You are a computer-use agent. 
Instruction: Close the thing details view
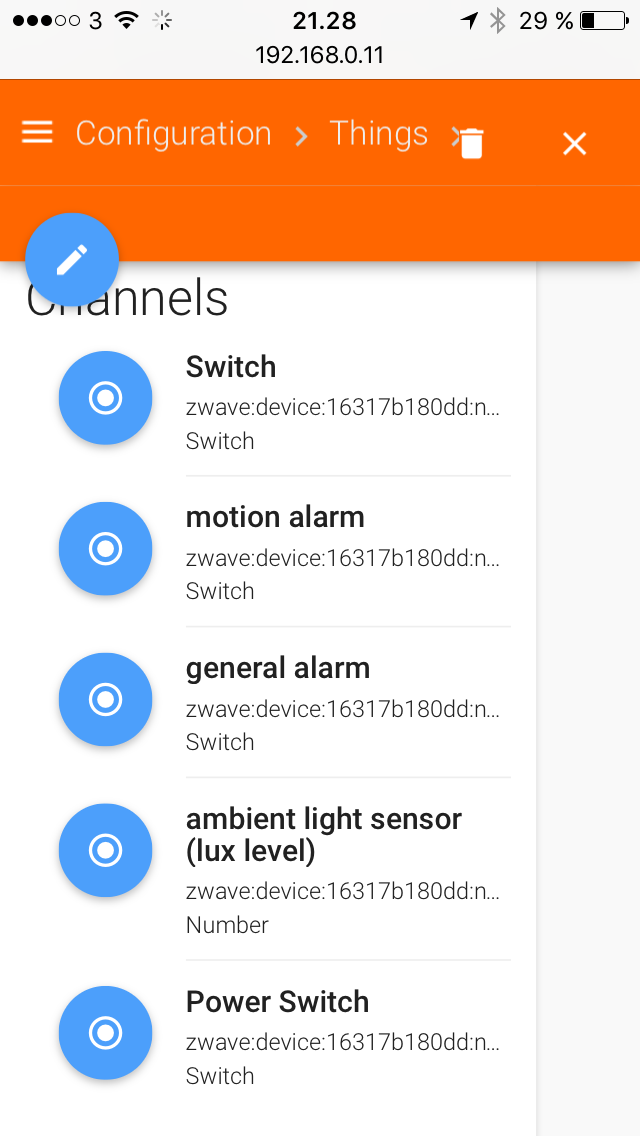point(574,143)
